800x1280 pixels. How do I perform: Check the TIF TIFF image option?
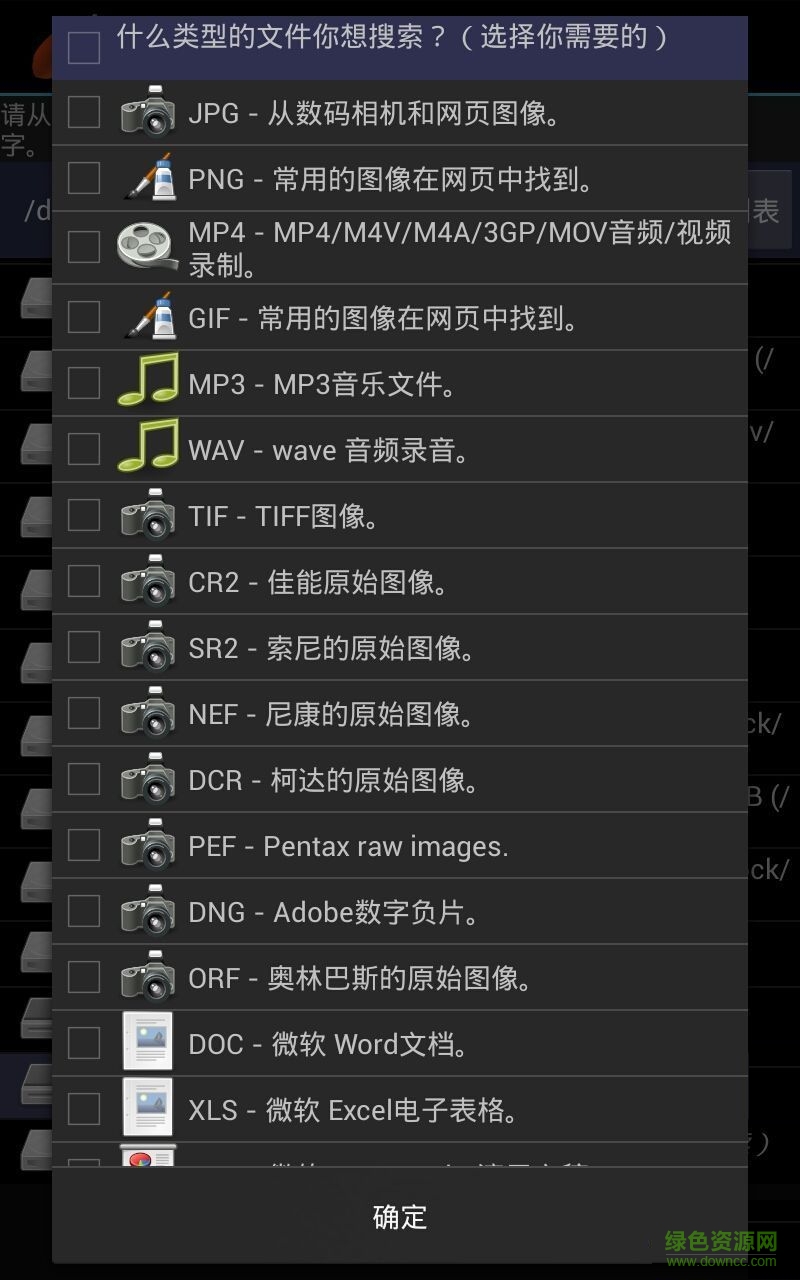84,515
